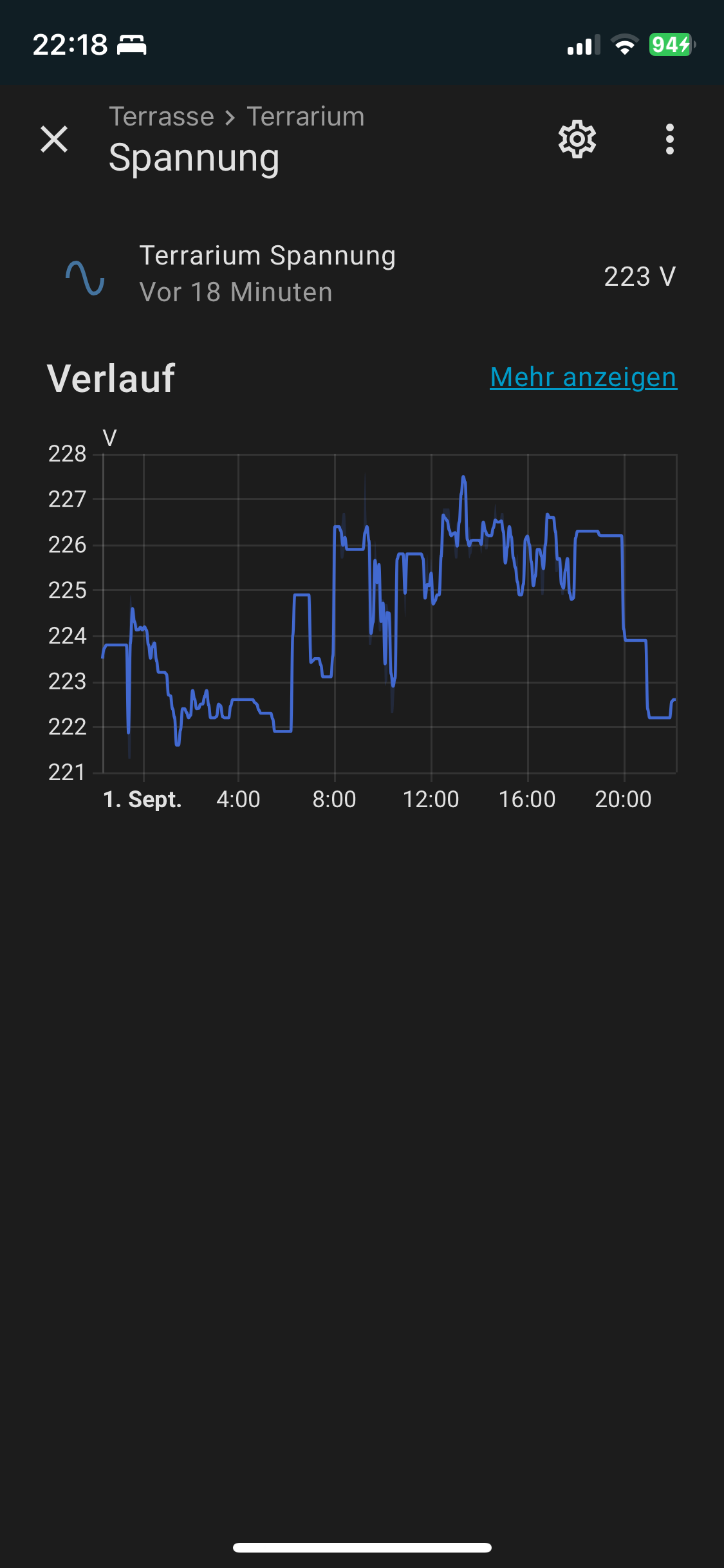
Task: Close the Spannung dialog
Action: [x=54, y=139]
